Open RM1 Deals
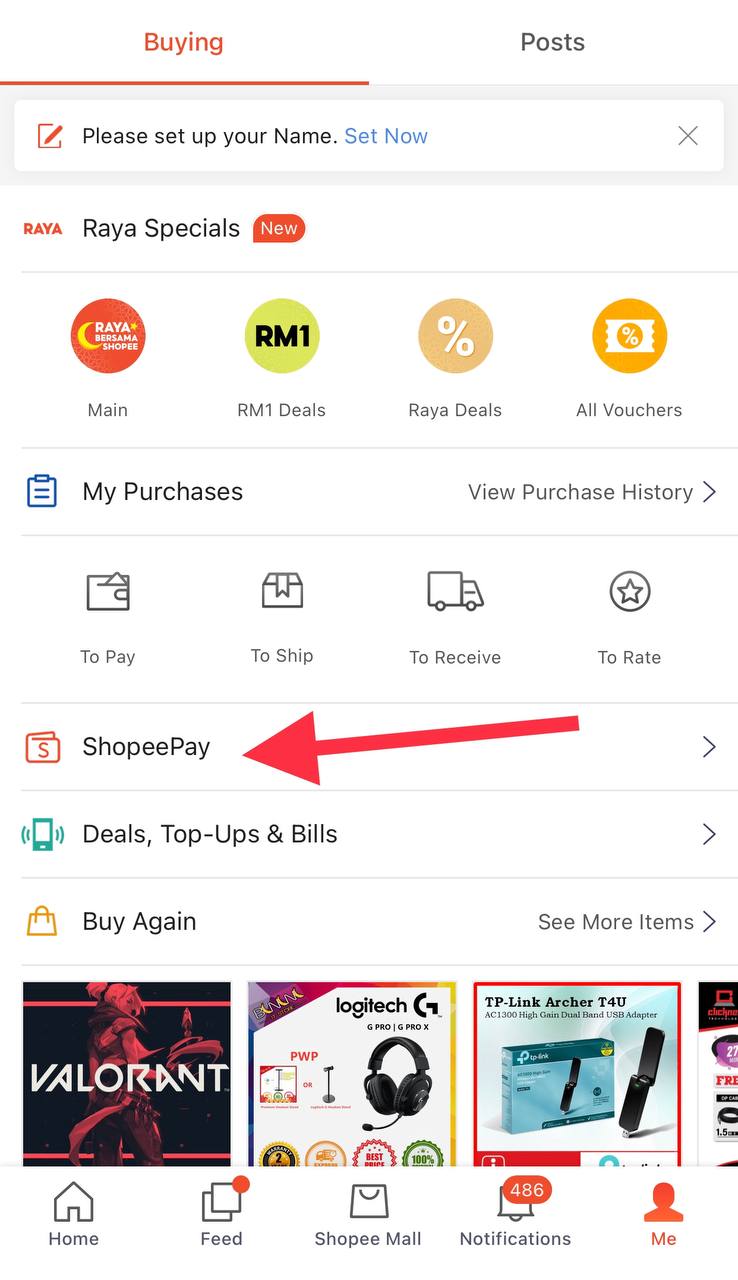738x1280 pixels. coord(282,336)
